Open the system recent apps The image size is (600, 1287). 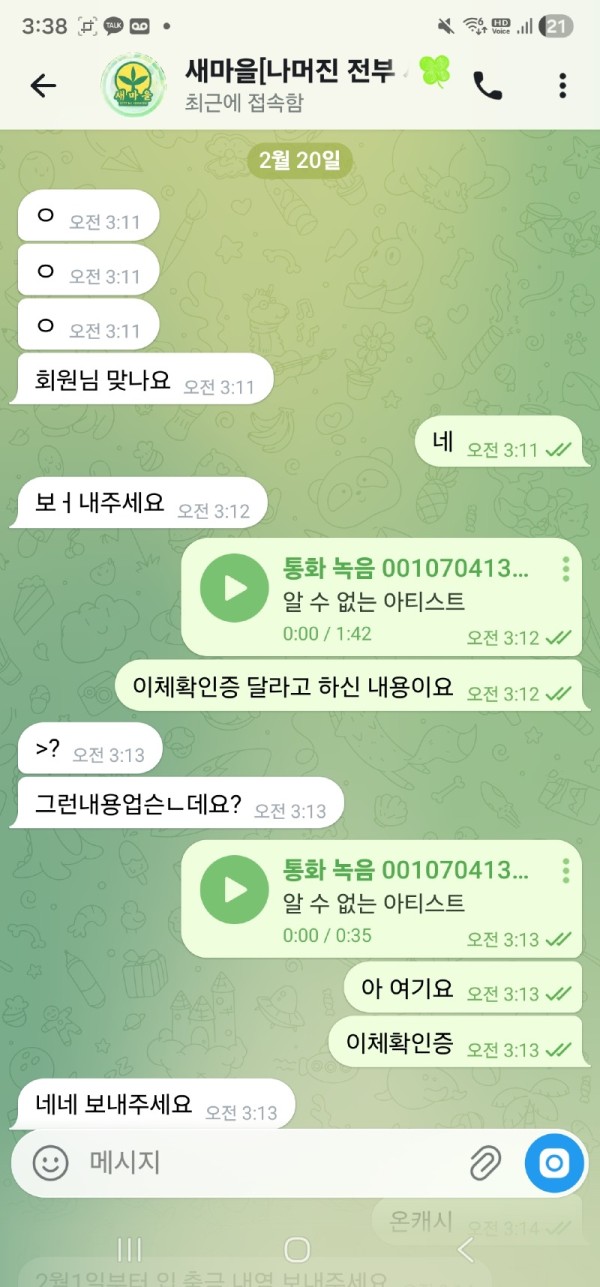pyautogui.click(x=130, y=1249)
